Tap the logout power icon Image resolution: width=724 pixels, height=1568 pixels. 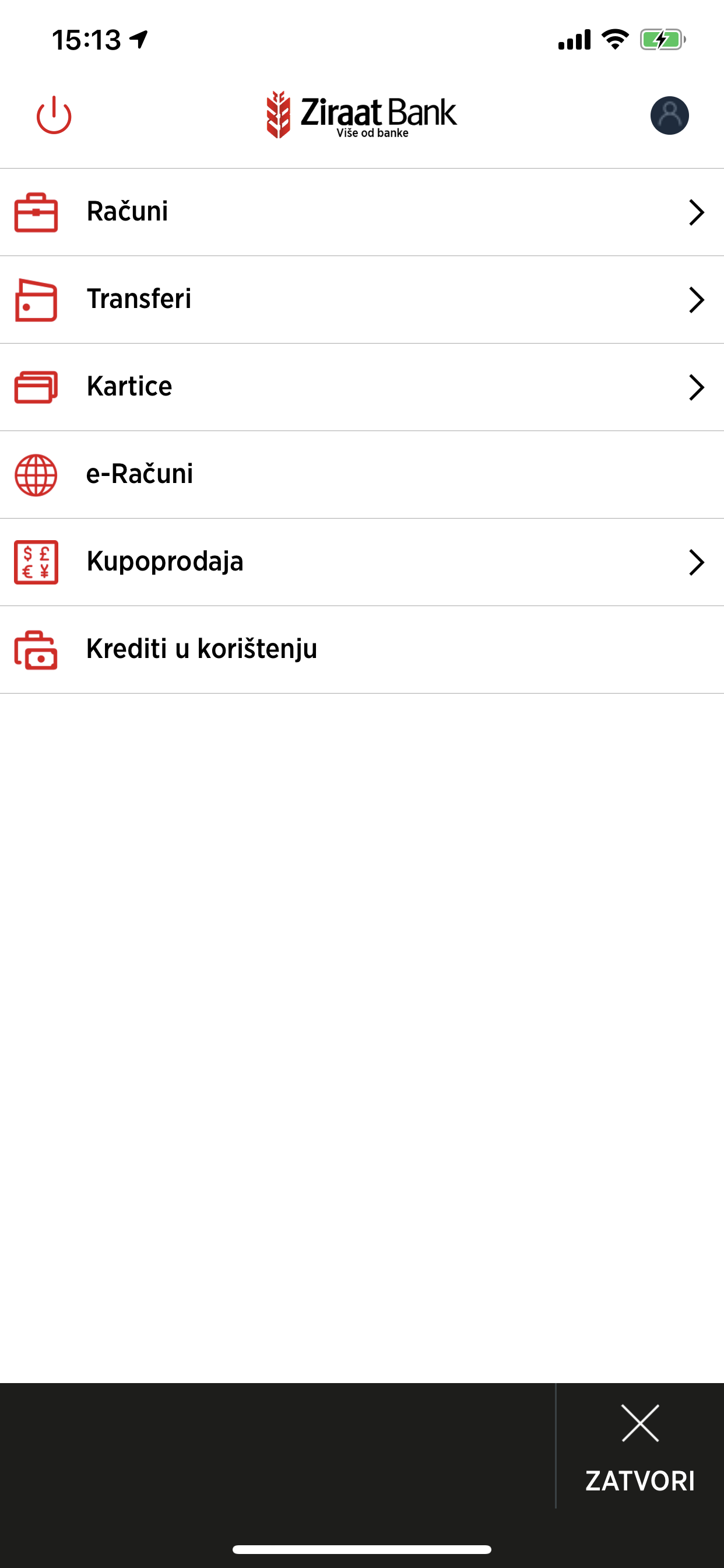(x=54, y=116)
